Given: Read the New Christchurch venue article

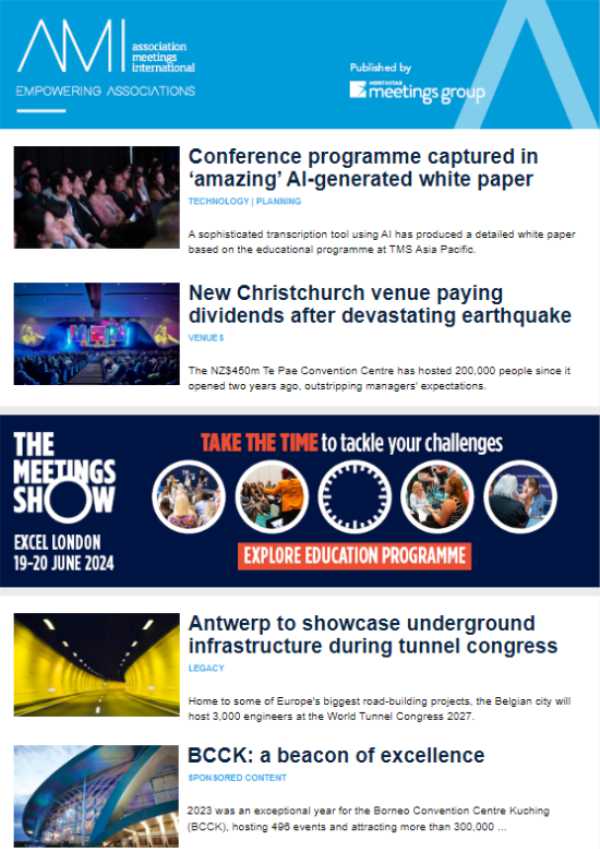Looking at the screenshot, I should coord(380,304).
